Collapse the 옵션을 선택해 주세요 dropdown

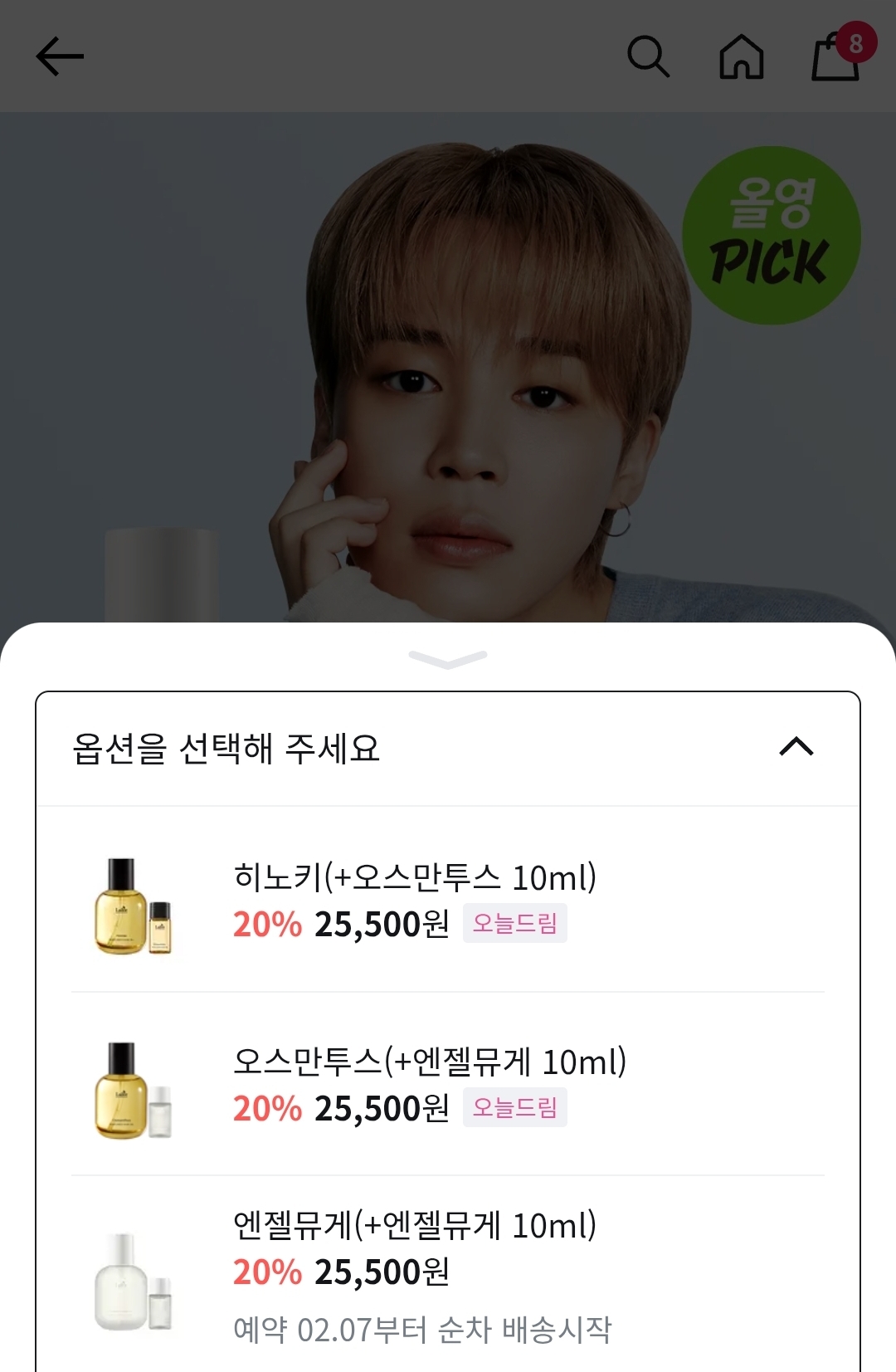pyautogui.click(x=796, y=747)
